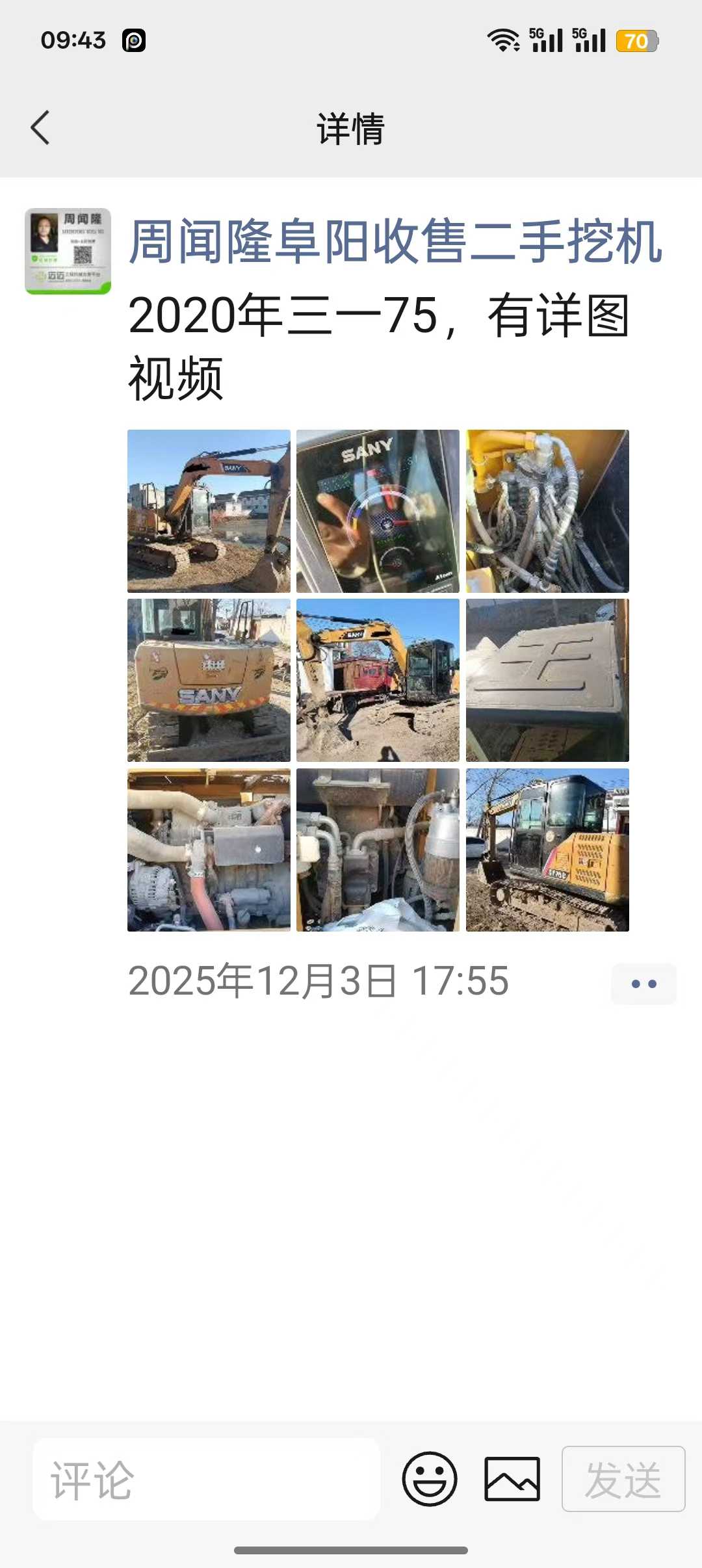The image size is (702, 1568).
Task: Open the engine with red hose photo
Action: tap(209, 850)
